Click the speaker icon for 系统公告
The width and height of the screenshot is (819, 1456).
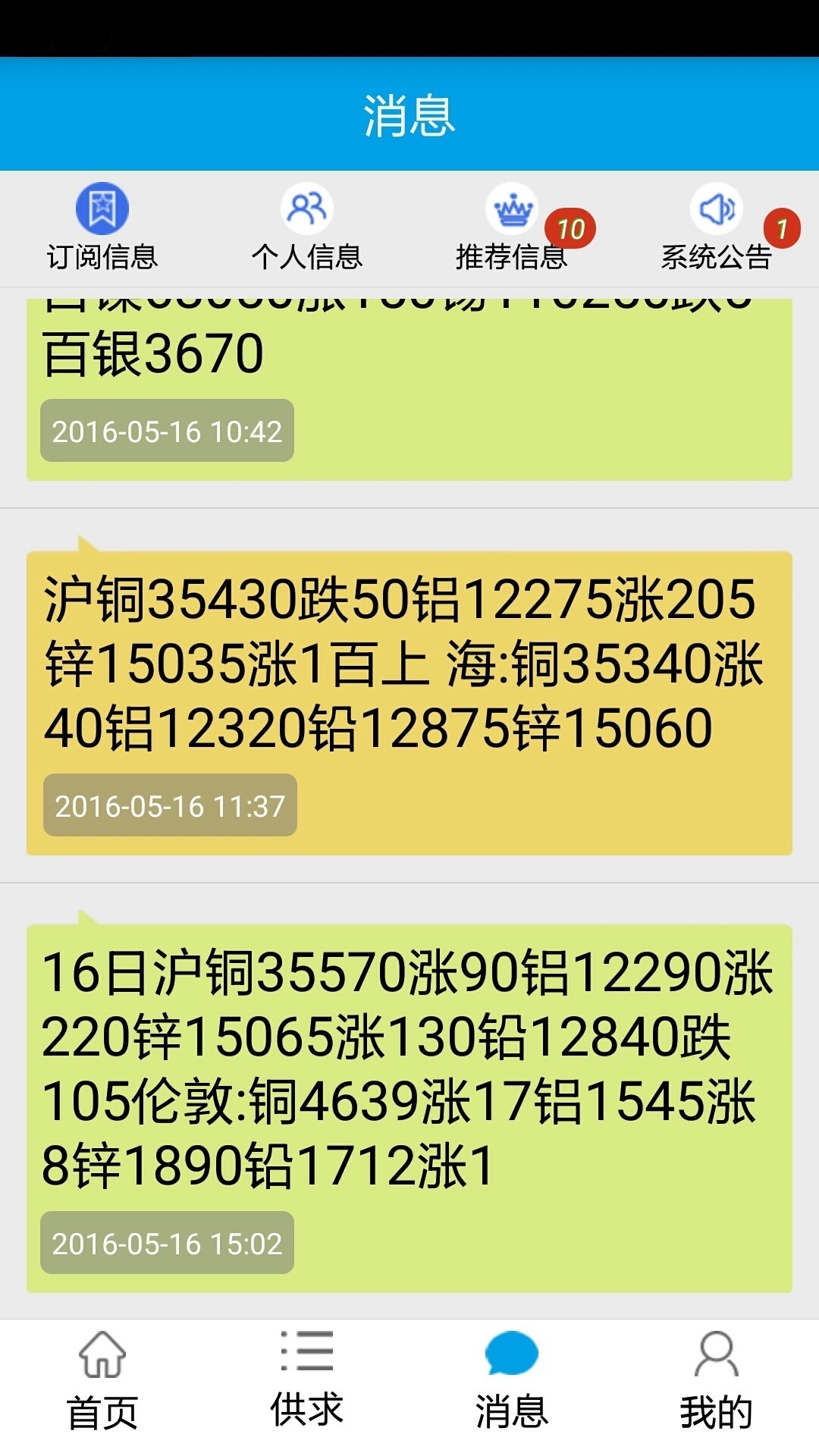click(717, 206)
